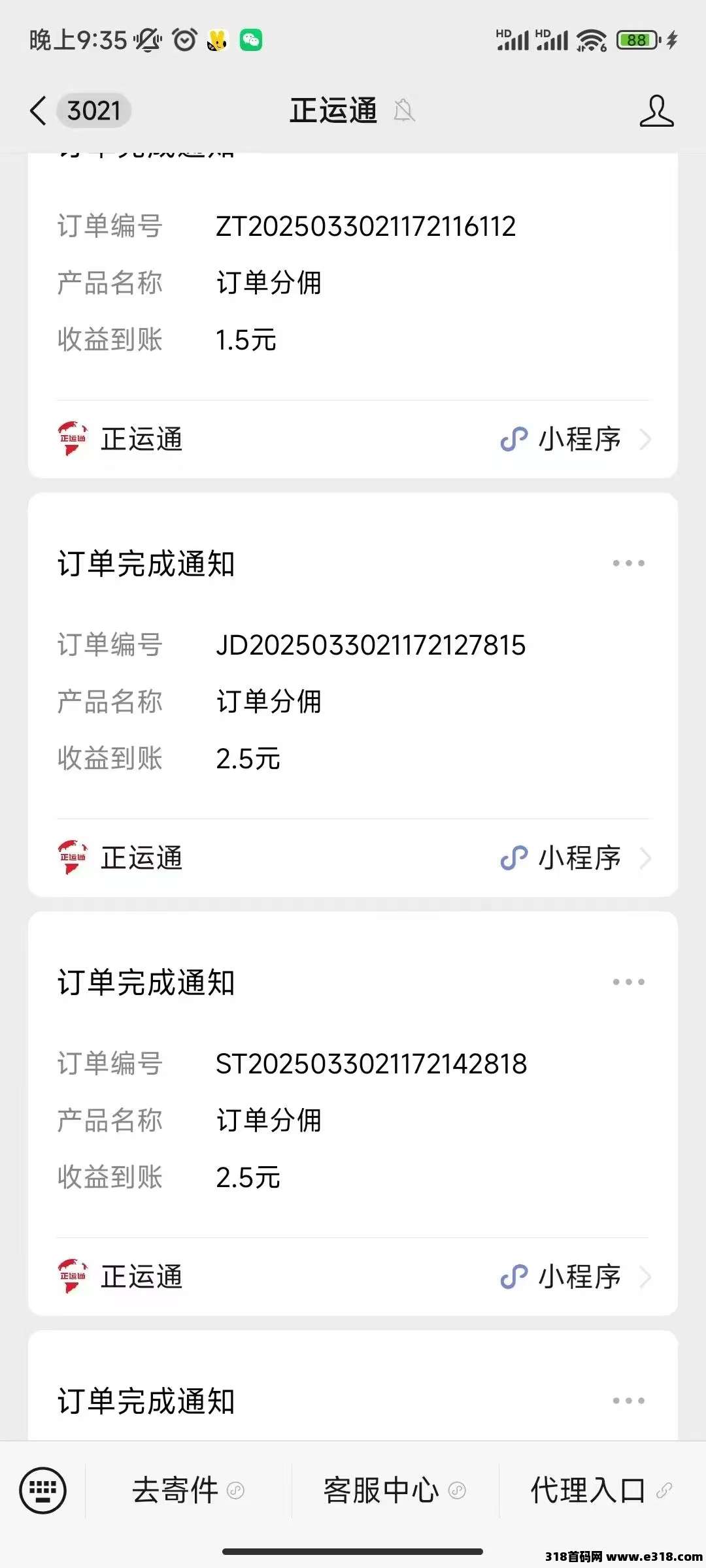Open the account profile icon
706x1568 pixels.
656,110
